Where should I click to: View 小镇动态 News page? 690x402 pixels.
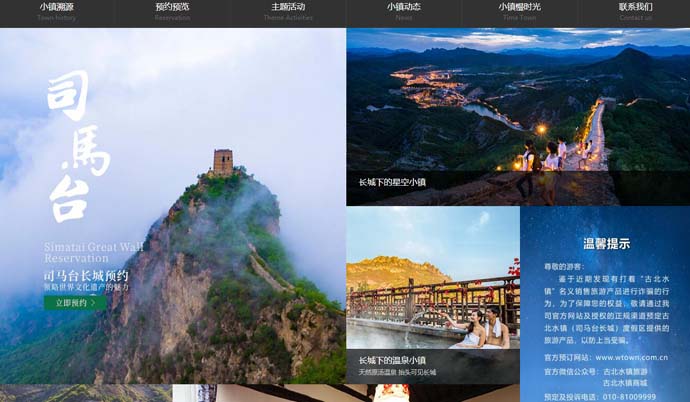[404, 11]
